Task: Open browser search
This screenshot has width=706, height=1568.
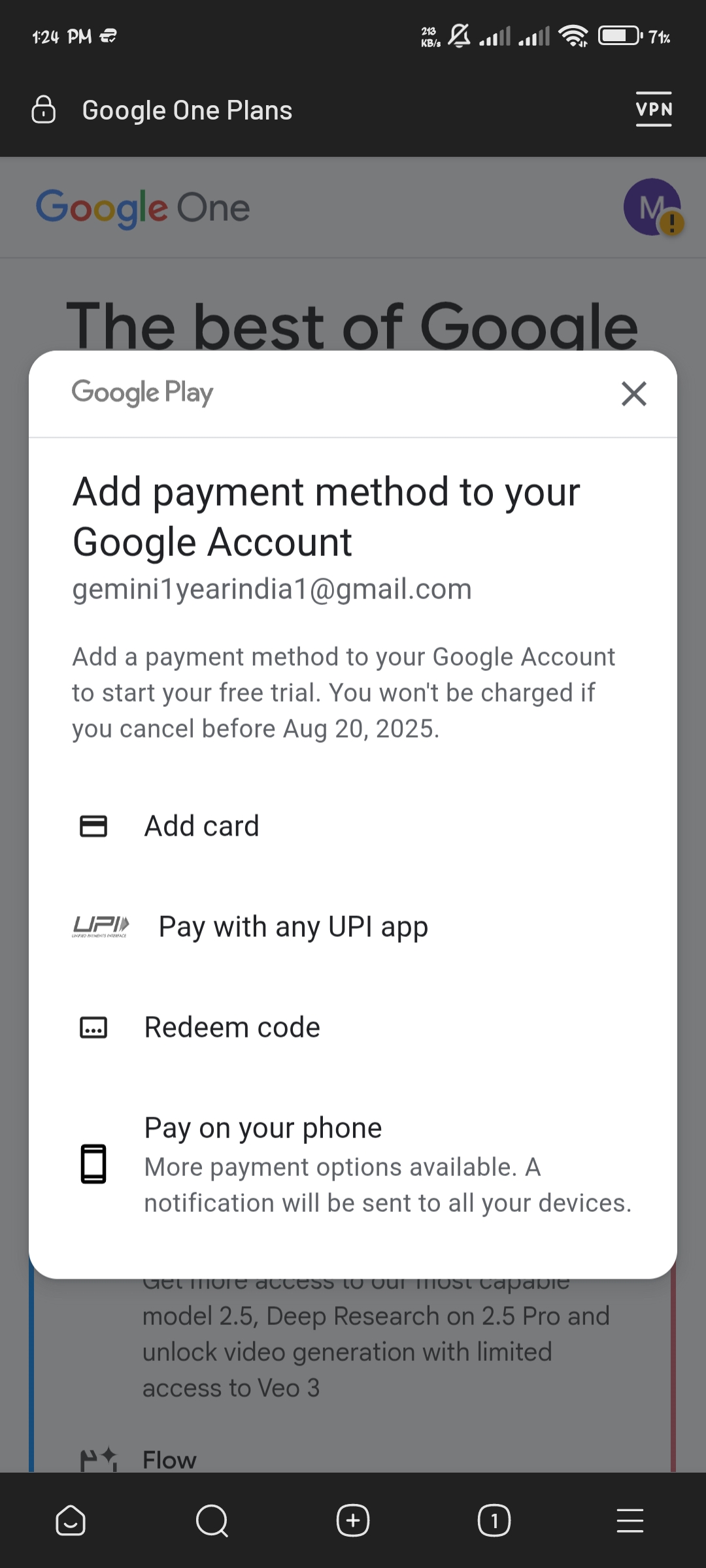Action: click(x=212, y=1521)
